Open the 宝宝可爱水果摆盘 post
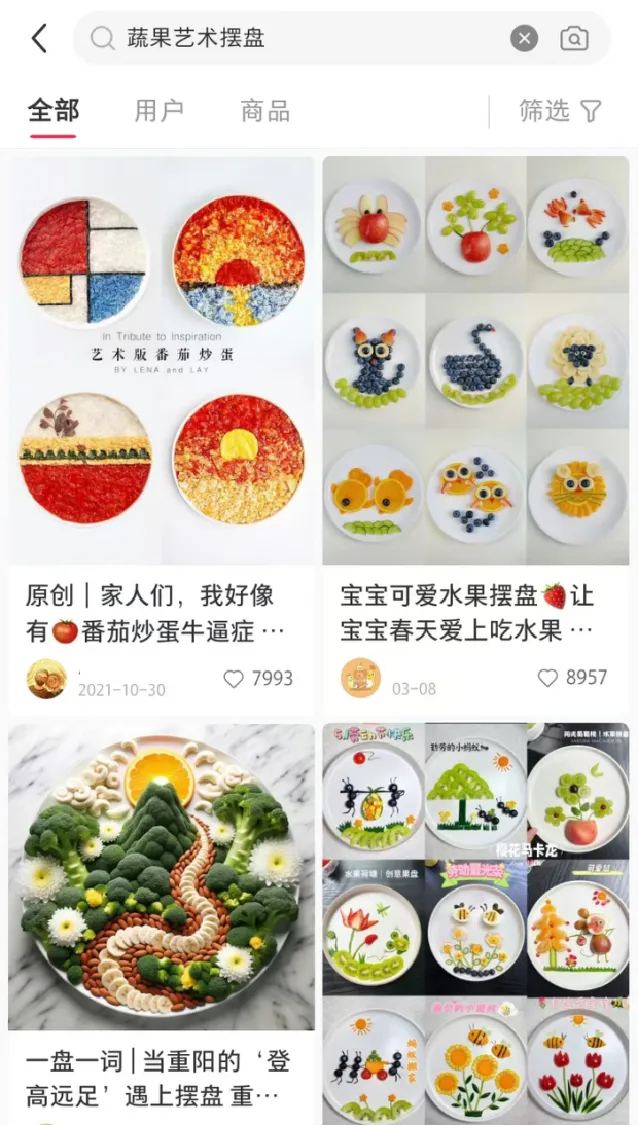 pos(476,360)
